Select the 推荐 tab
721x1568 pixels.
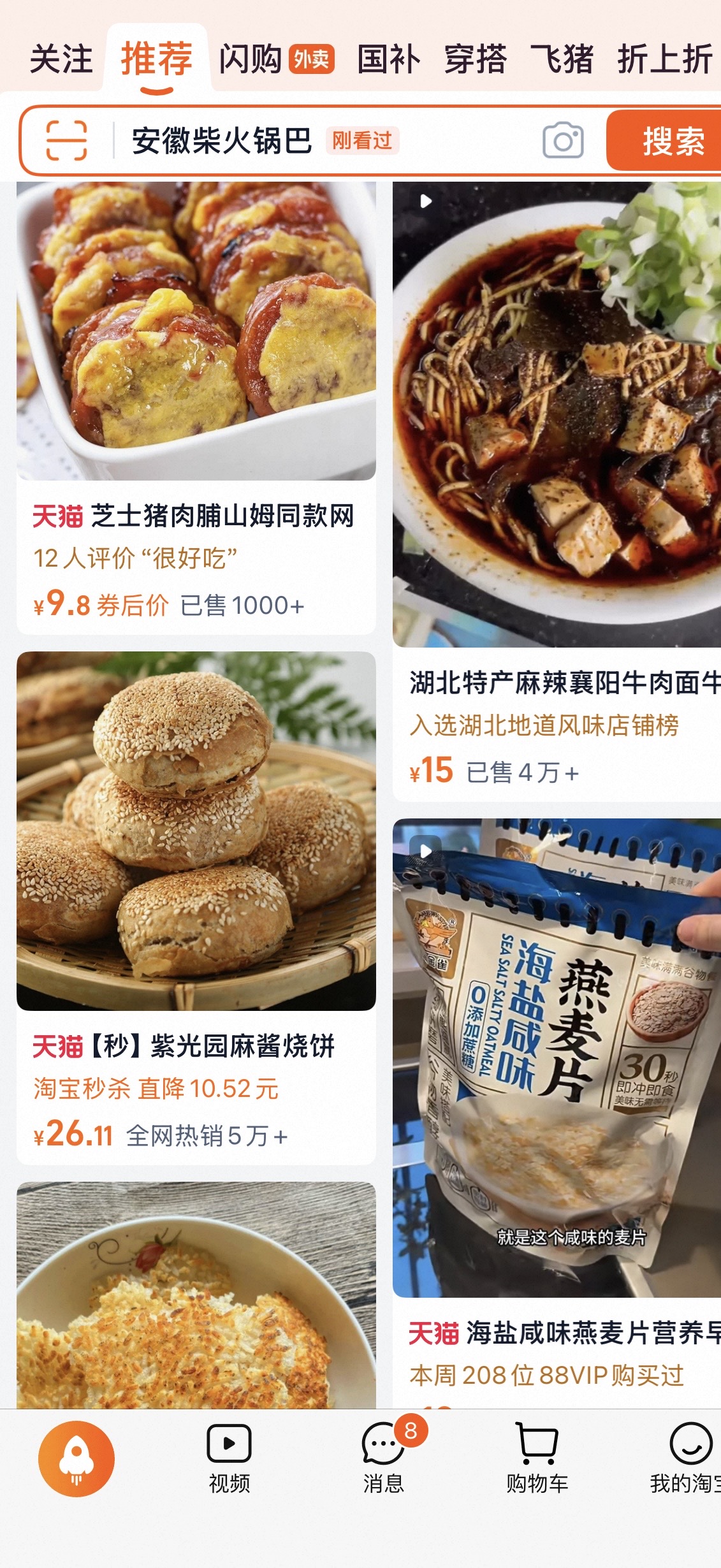(x=156, y=59)
